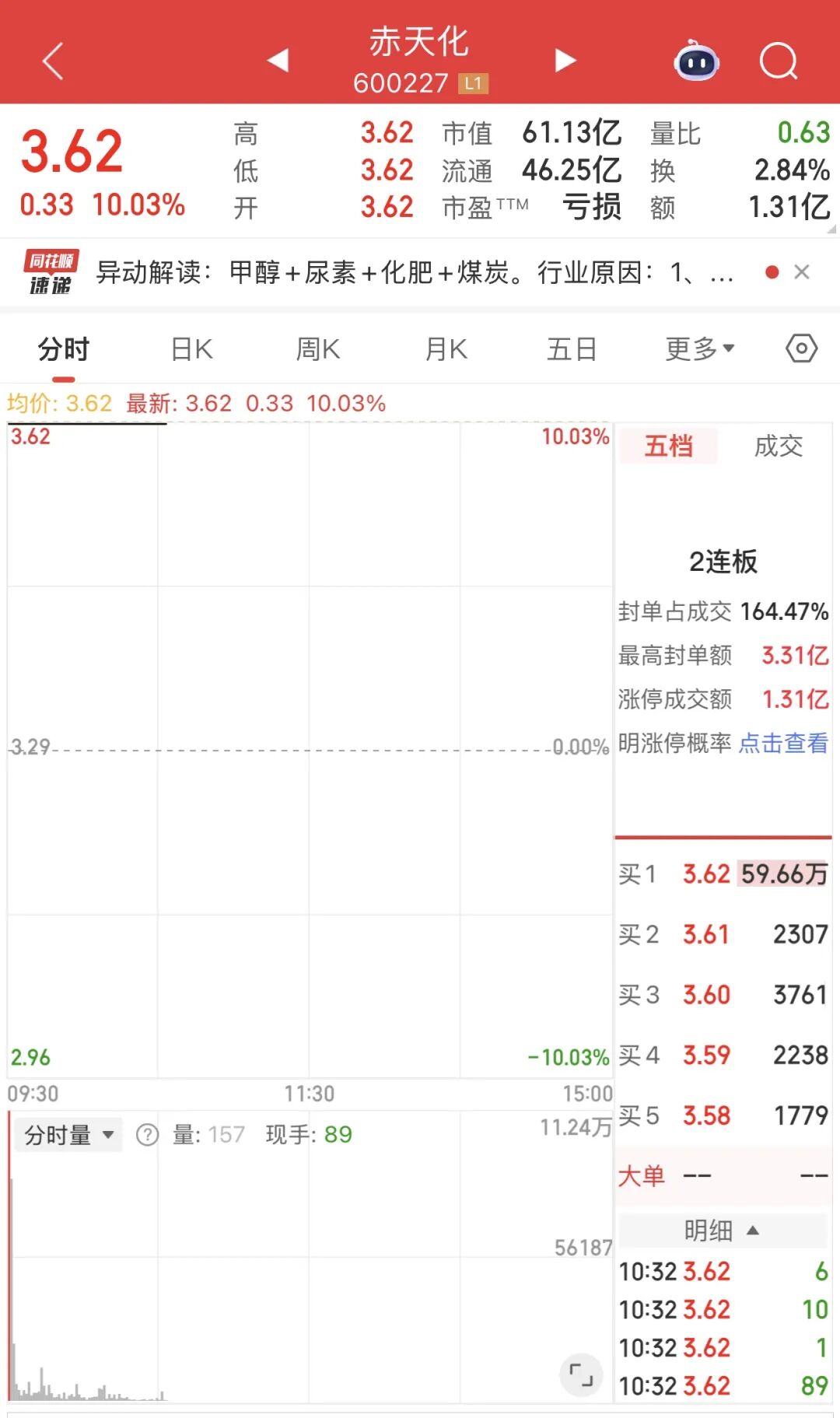Screen dimensions: 840x1418
Task: Open the AI robot assistant
Action: [x=698, y=60]
